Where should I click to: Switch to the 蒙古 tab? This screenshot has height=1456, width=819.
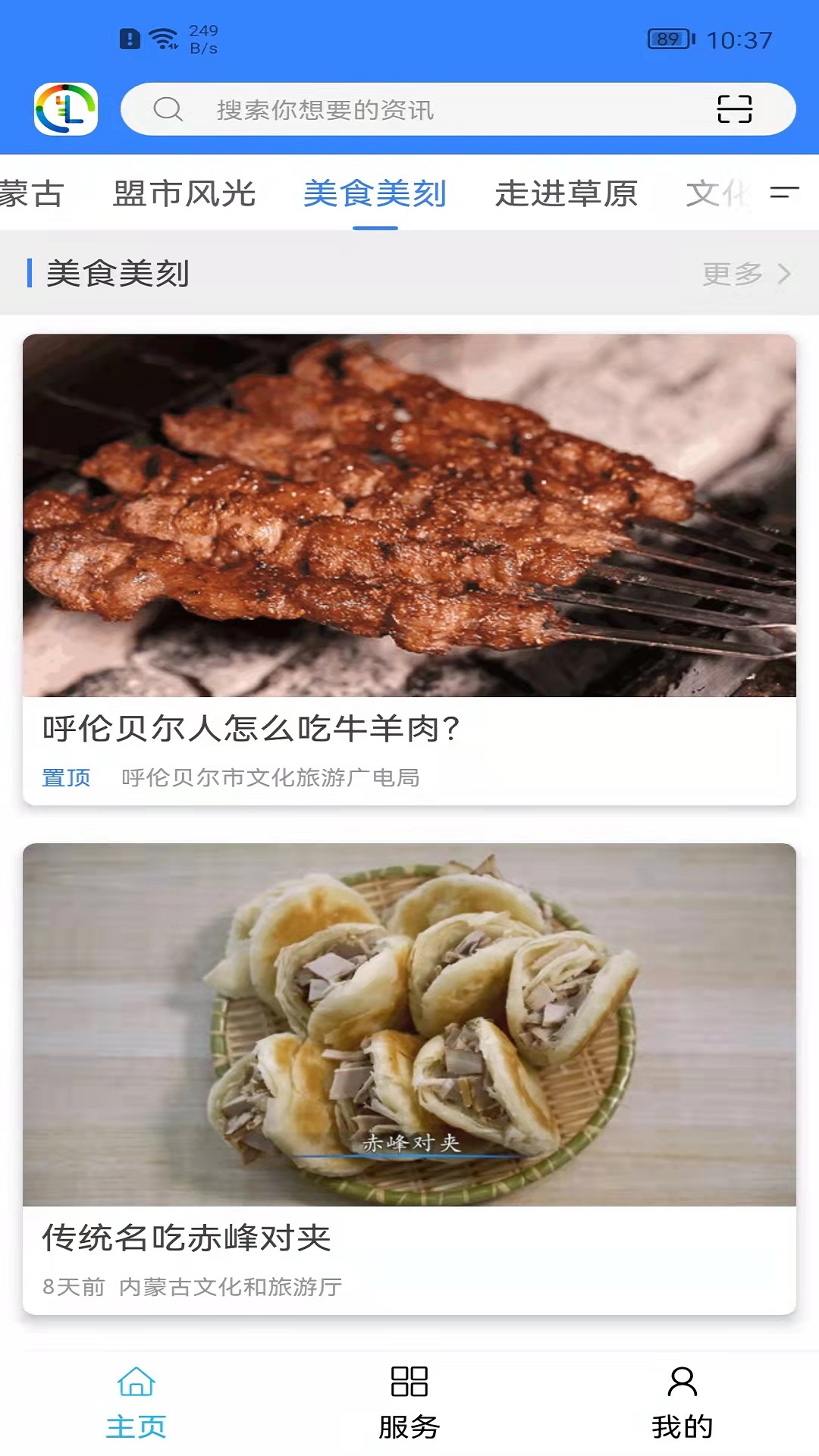click(x=32, y=193)
